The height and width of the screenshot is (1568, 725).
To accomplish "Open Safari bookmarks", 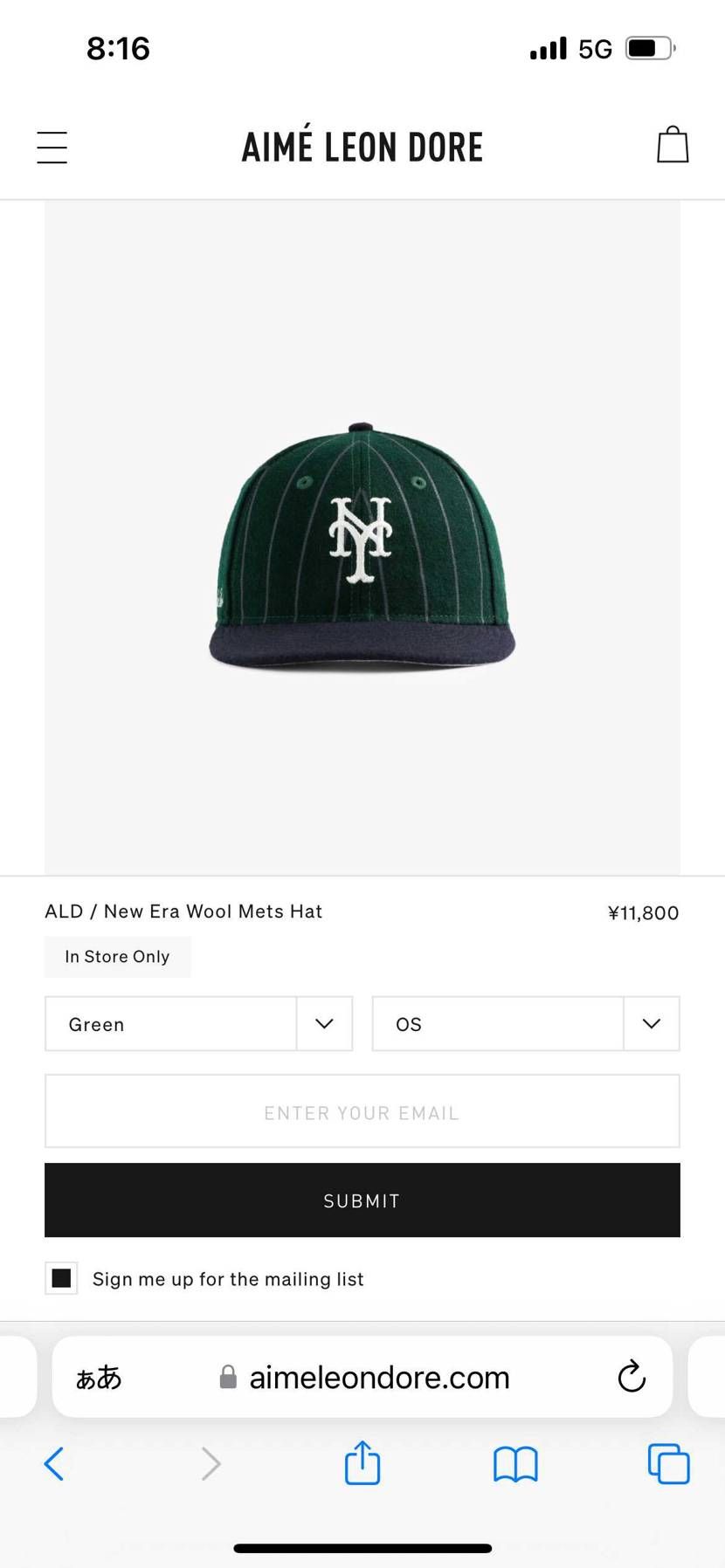I will (515, 1464).
